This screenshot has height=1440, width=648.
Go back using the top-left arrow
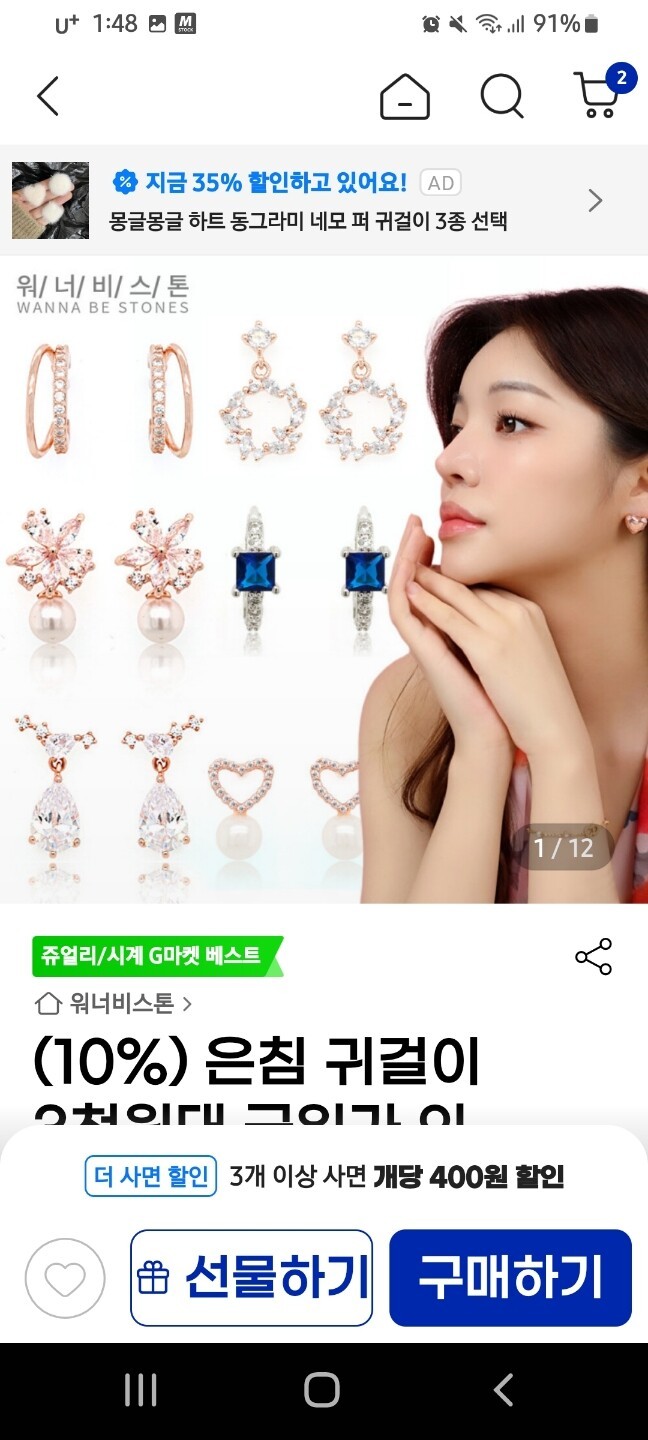tap(48, 96)
